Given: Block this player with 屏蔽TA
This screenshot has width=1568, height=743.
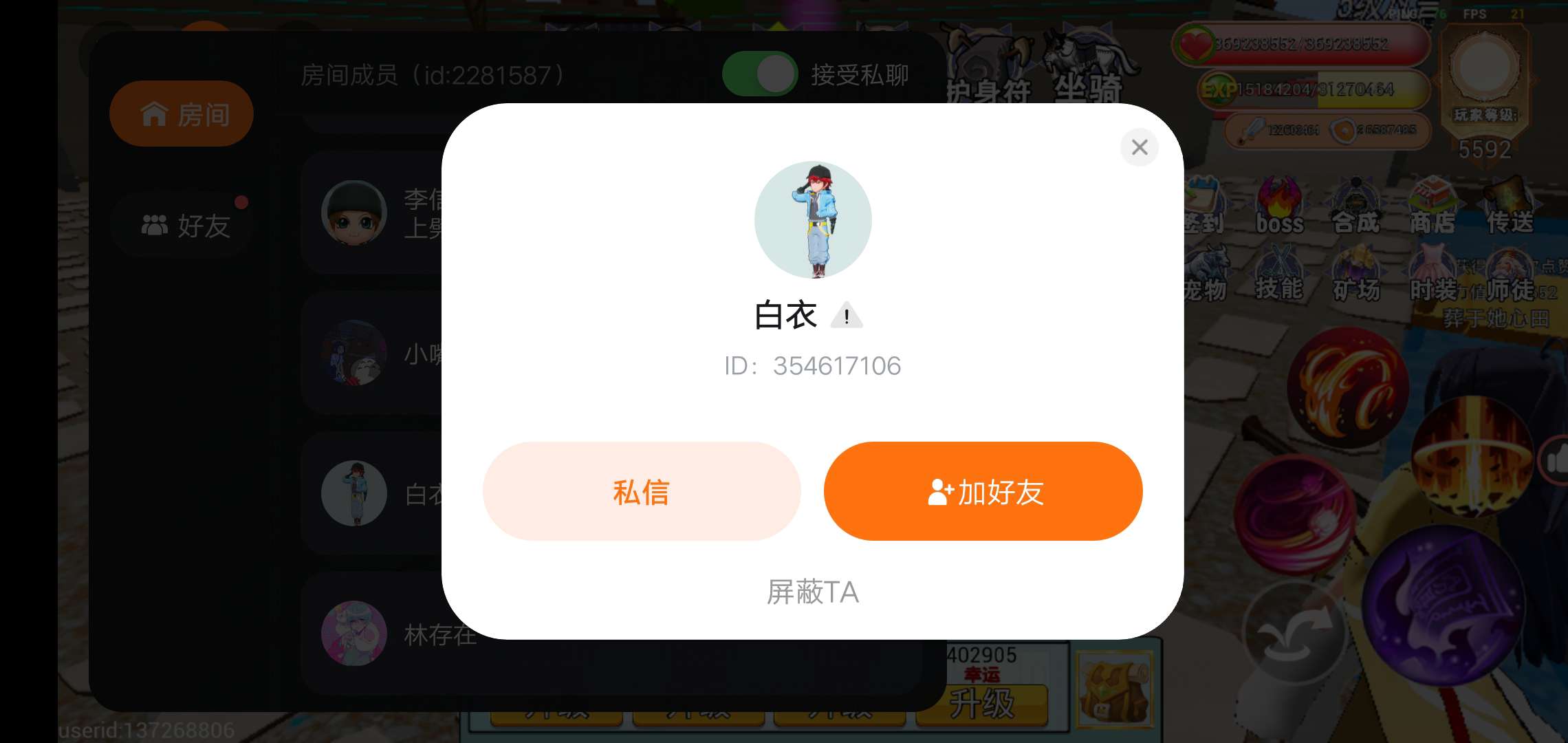Looking at the screenshot, I should (812, 592).
